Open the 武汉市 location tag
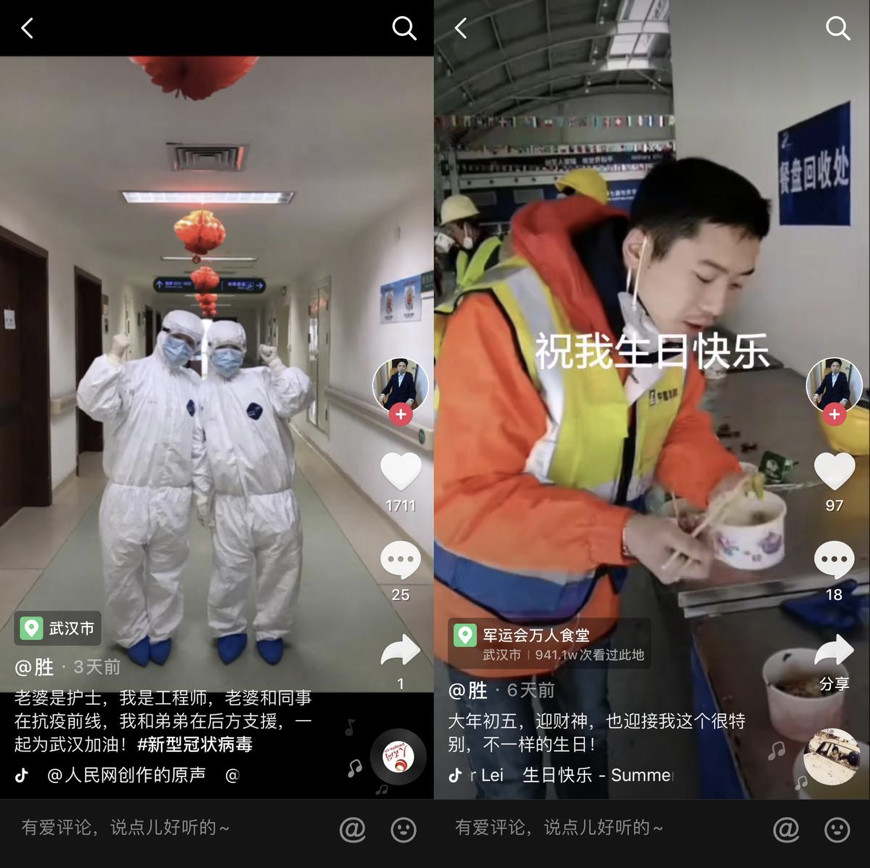 pyautogui.click(x=58, y=628)
